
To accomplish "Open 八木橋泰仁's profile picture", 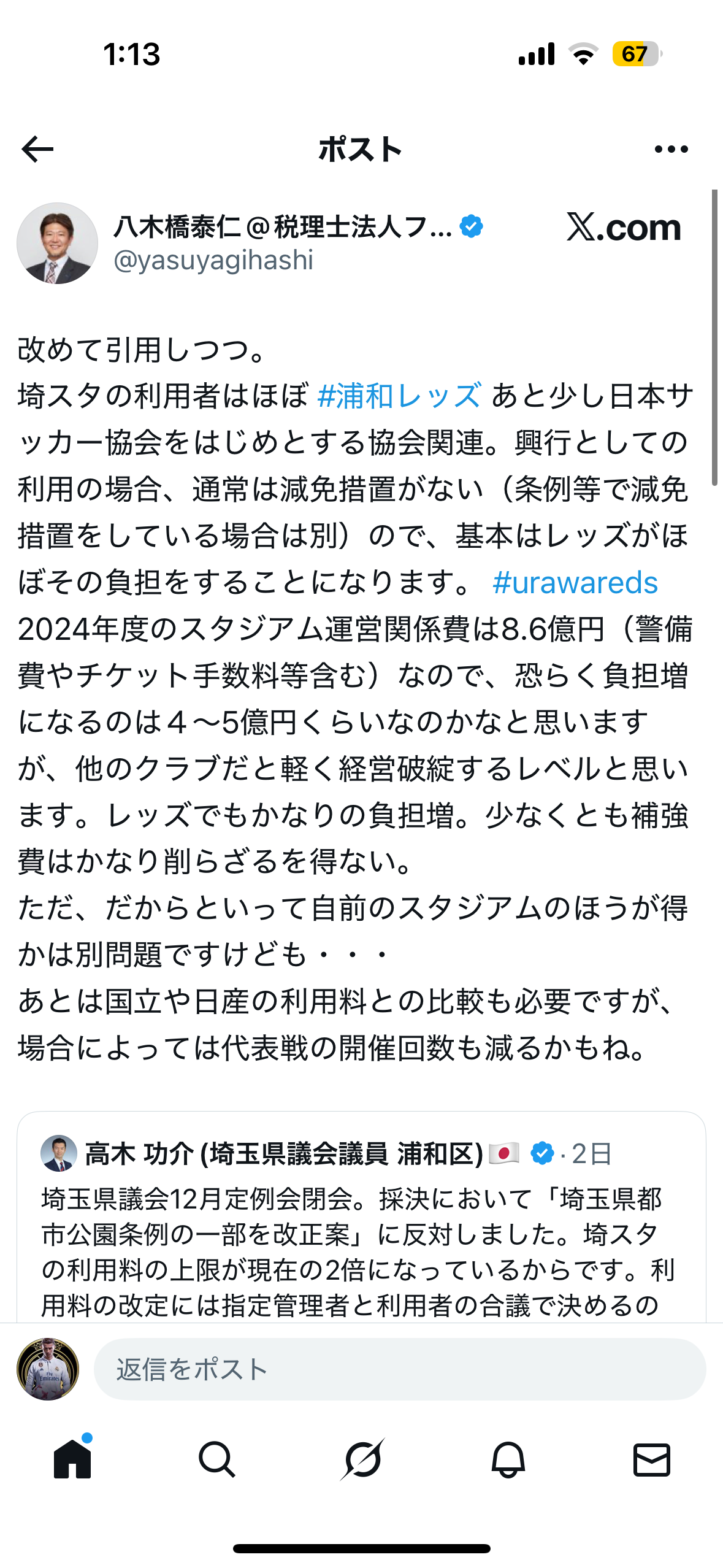I will click(x=58, y=244).
